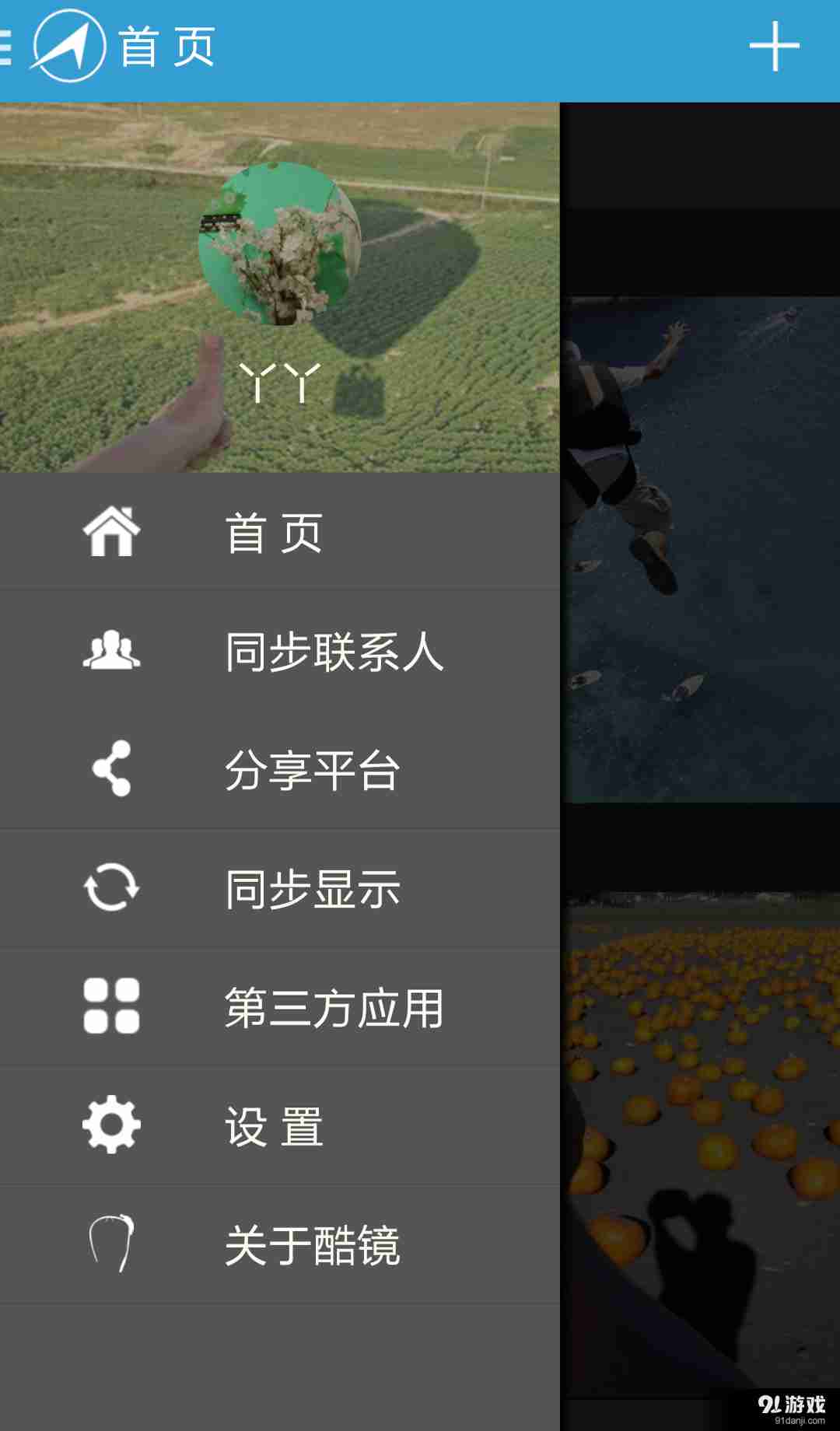
Task: Open 第三方应用 (third-party apps)
Action: [x=278, y=1007]
